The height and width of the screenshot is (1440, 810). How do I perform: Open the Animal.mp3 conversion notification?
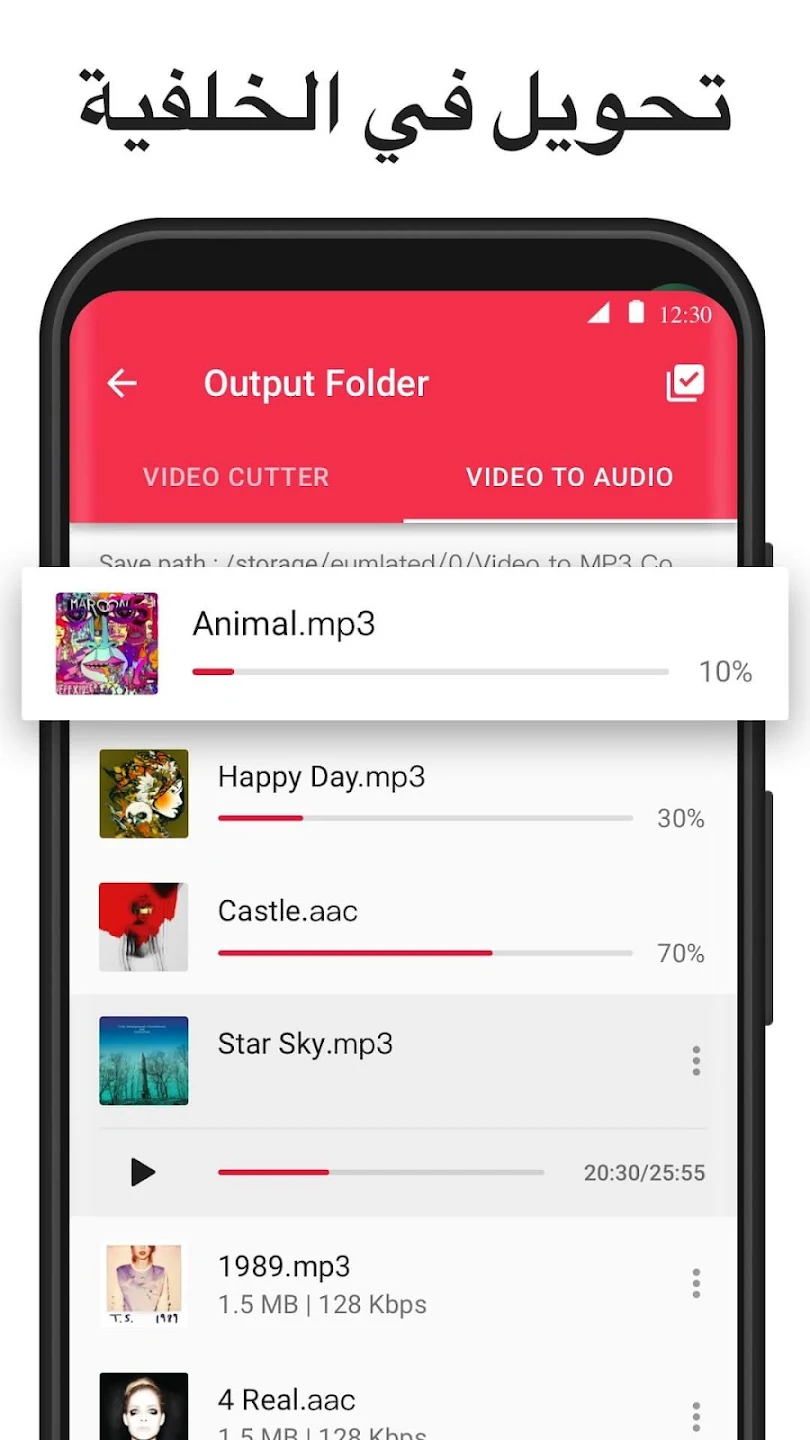(x=405, y=644)
